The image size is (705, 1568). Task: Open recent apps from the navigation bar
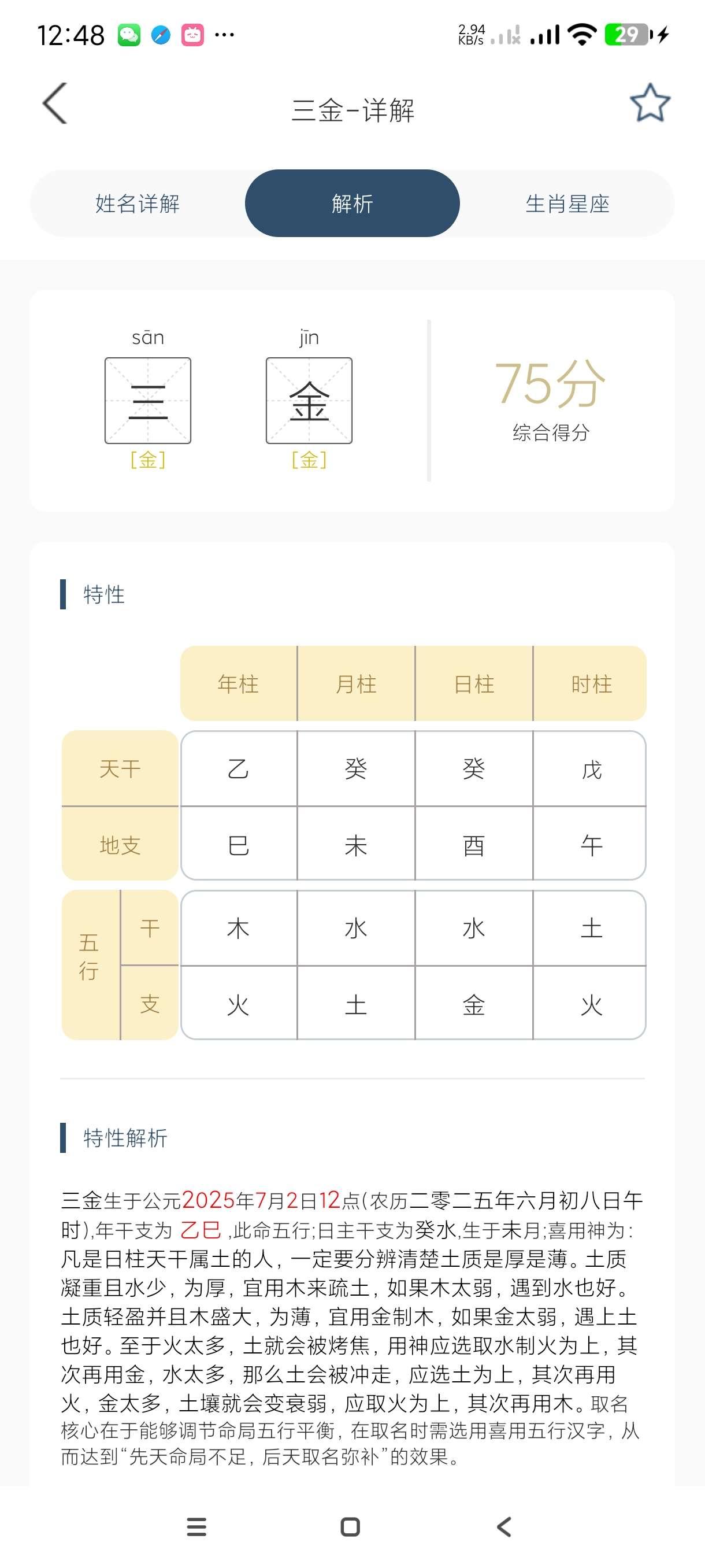196,1526
